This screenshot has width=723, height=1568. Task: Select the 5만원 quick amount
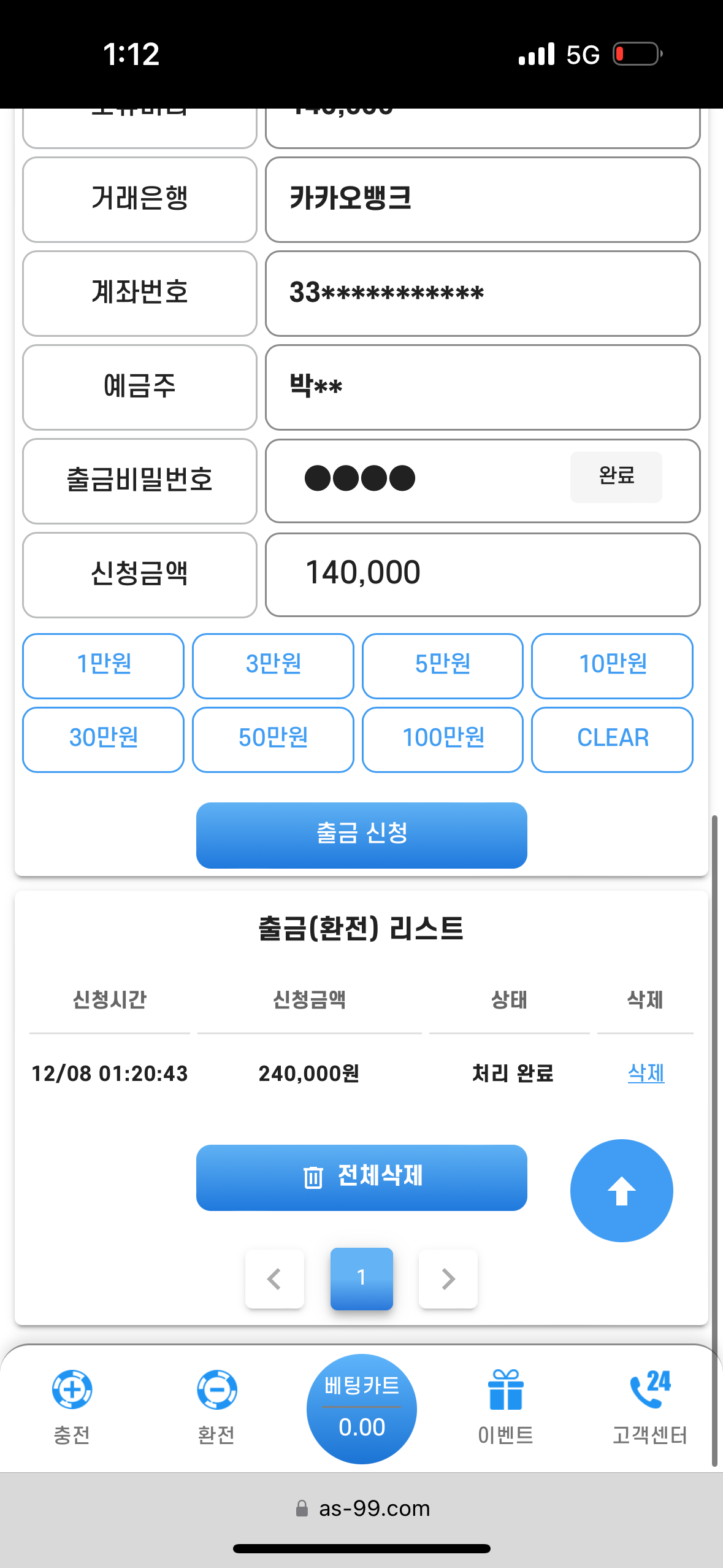442,665
